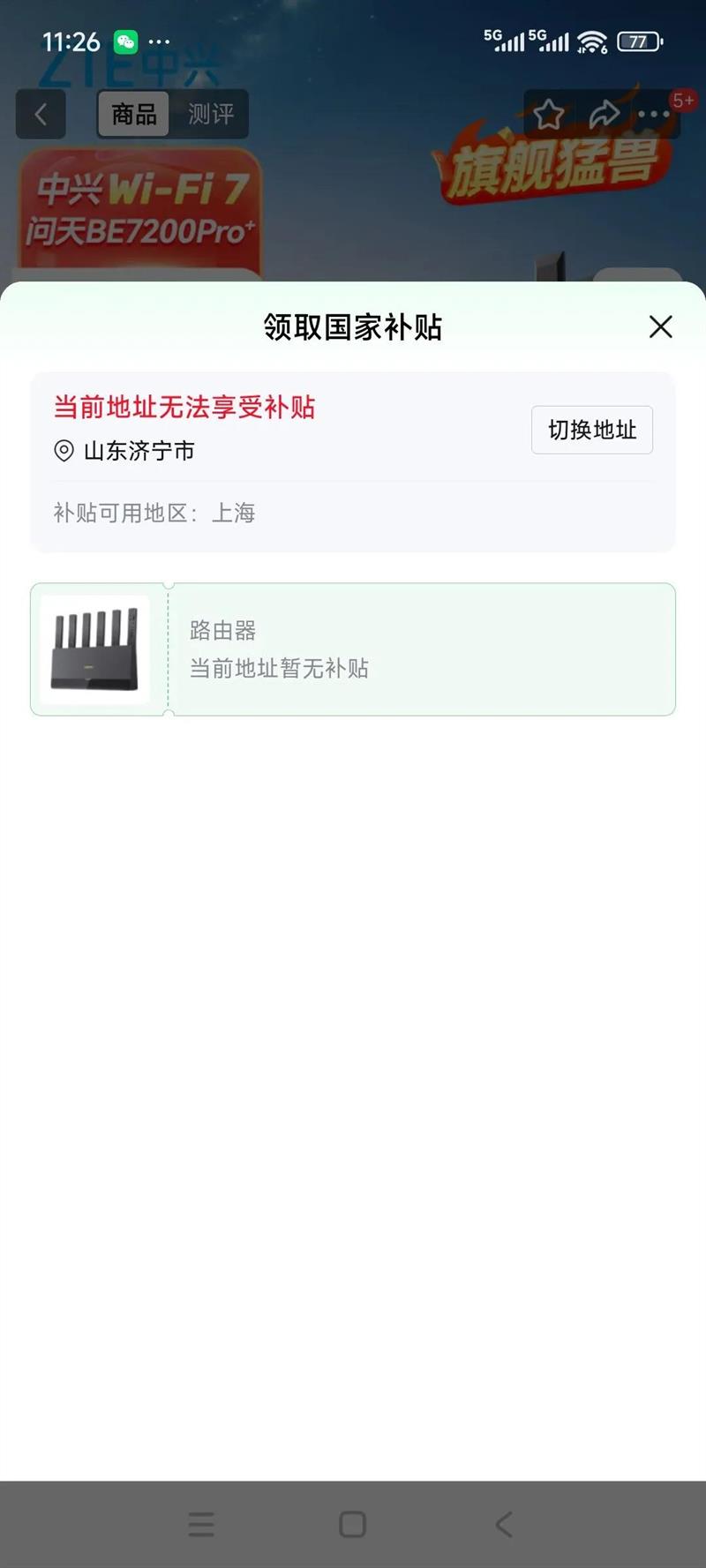Tap the 当前地址无法享受补贴 warning text
Screen dimensions: 706x1568
pyautogui.click(x=185, y=408)
